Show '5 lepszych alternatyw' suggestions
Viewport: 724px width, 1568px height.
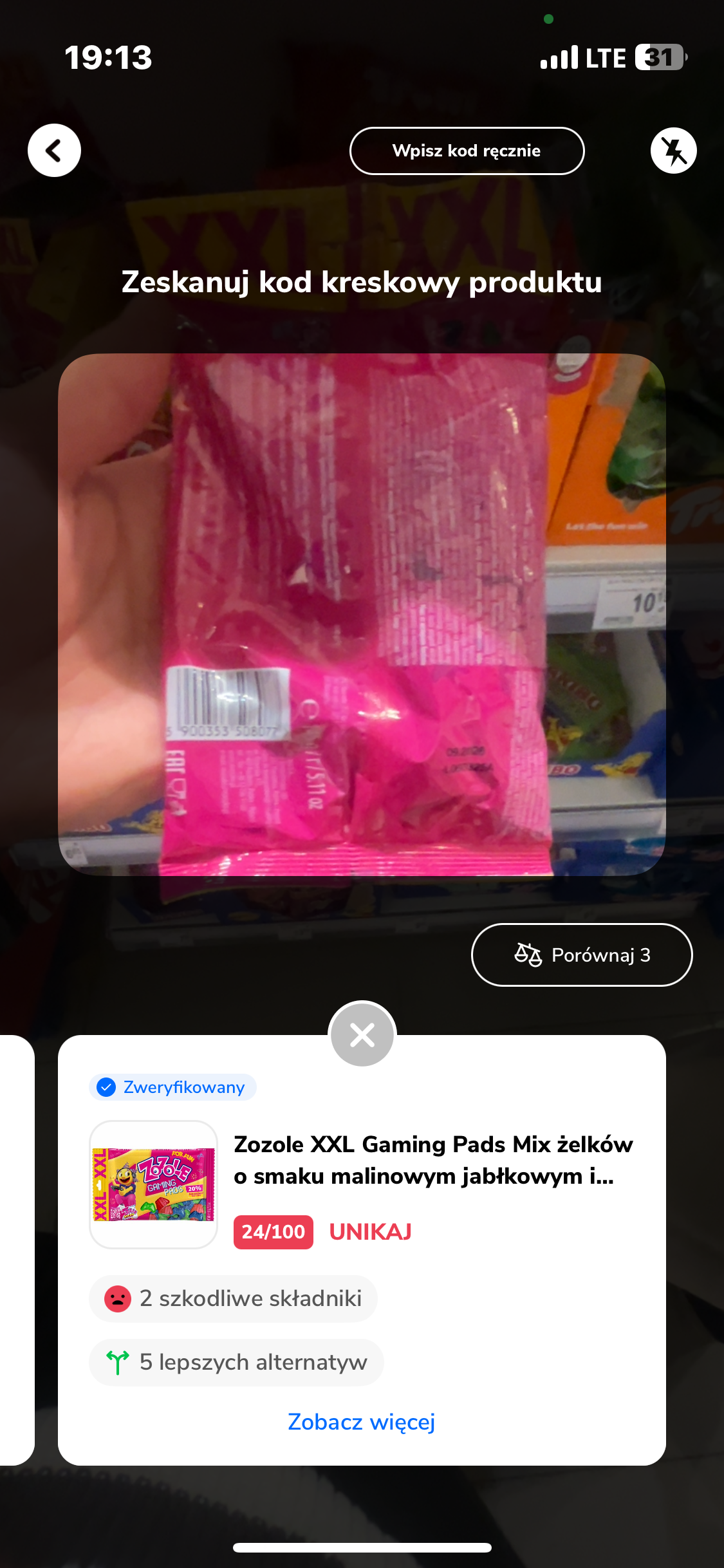[x=236, y=1362]
